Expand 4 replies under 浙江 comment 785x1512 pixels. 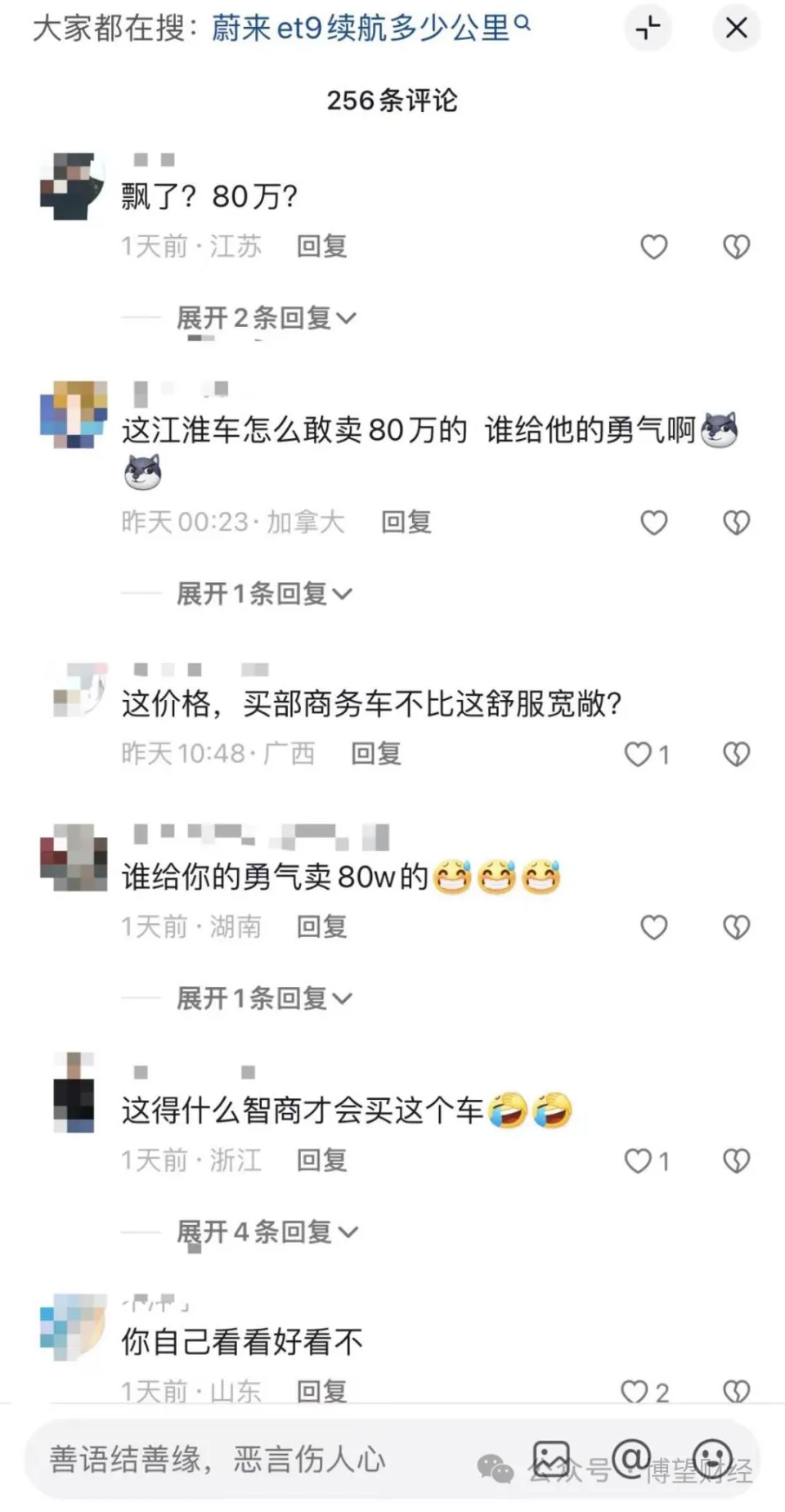coord(267,1232)
